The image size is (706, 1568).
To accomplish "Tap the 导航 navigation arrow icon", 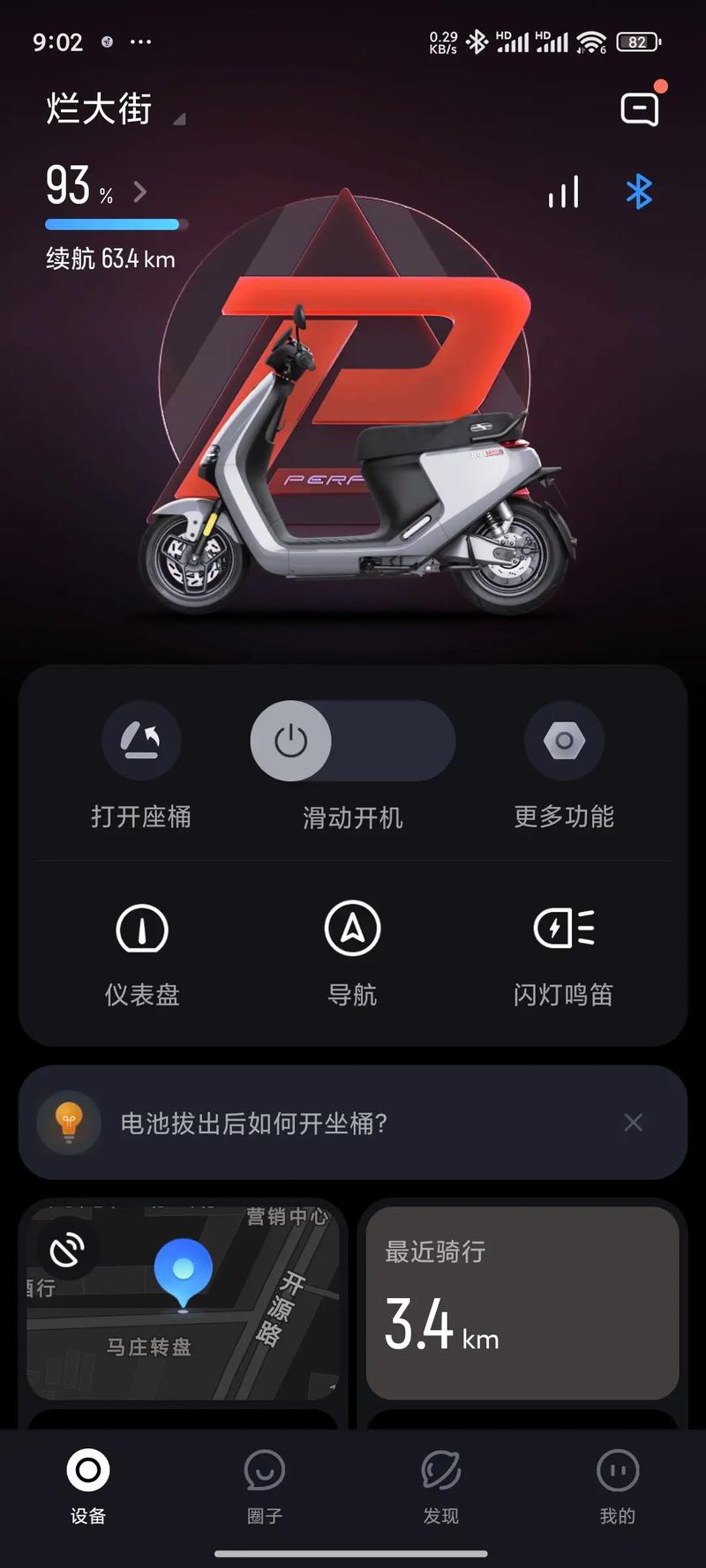I will (x=353, y=929).
